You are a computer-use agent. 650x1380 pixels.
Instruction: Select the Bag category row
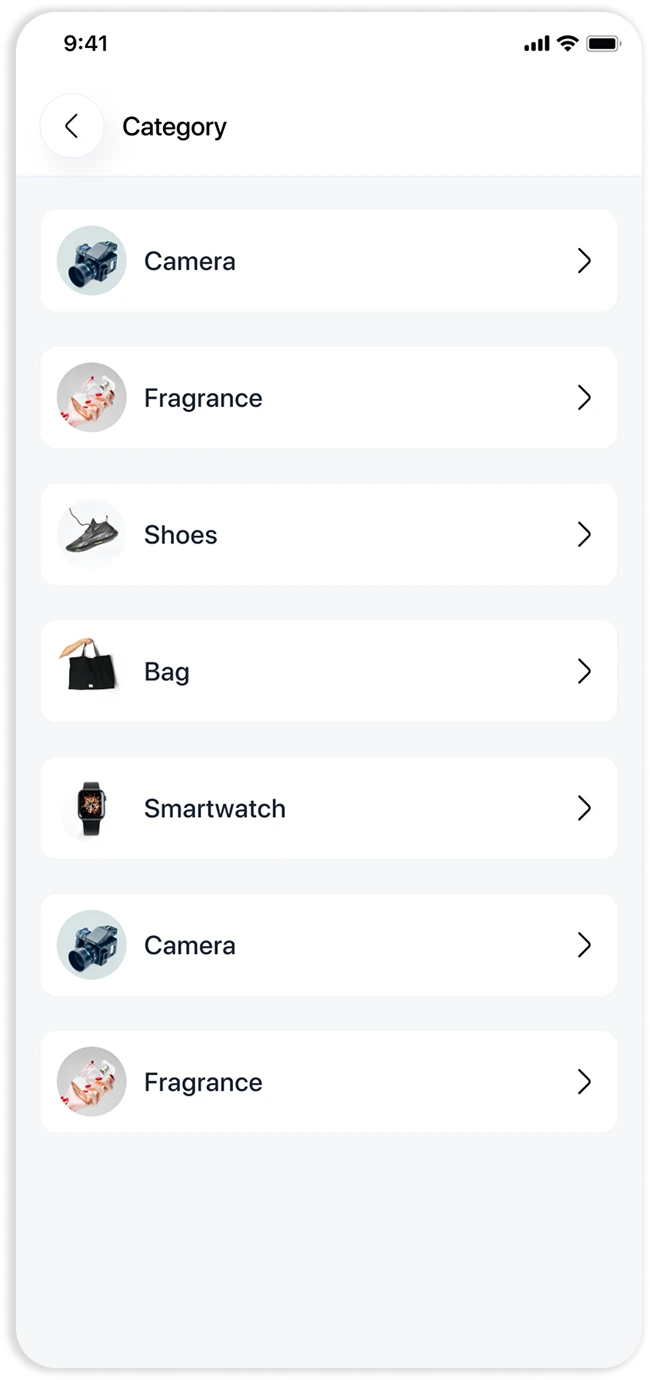click(x=328, y=672)
